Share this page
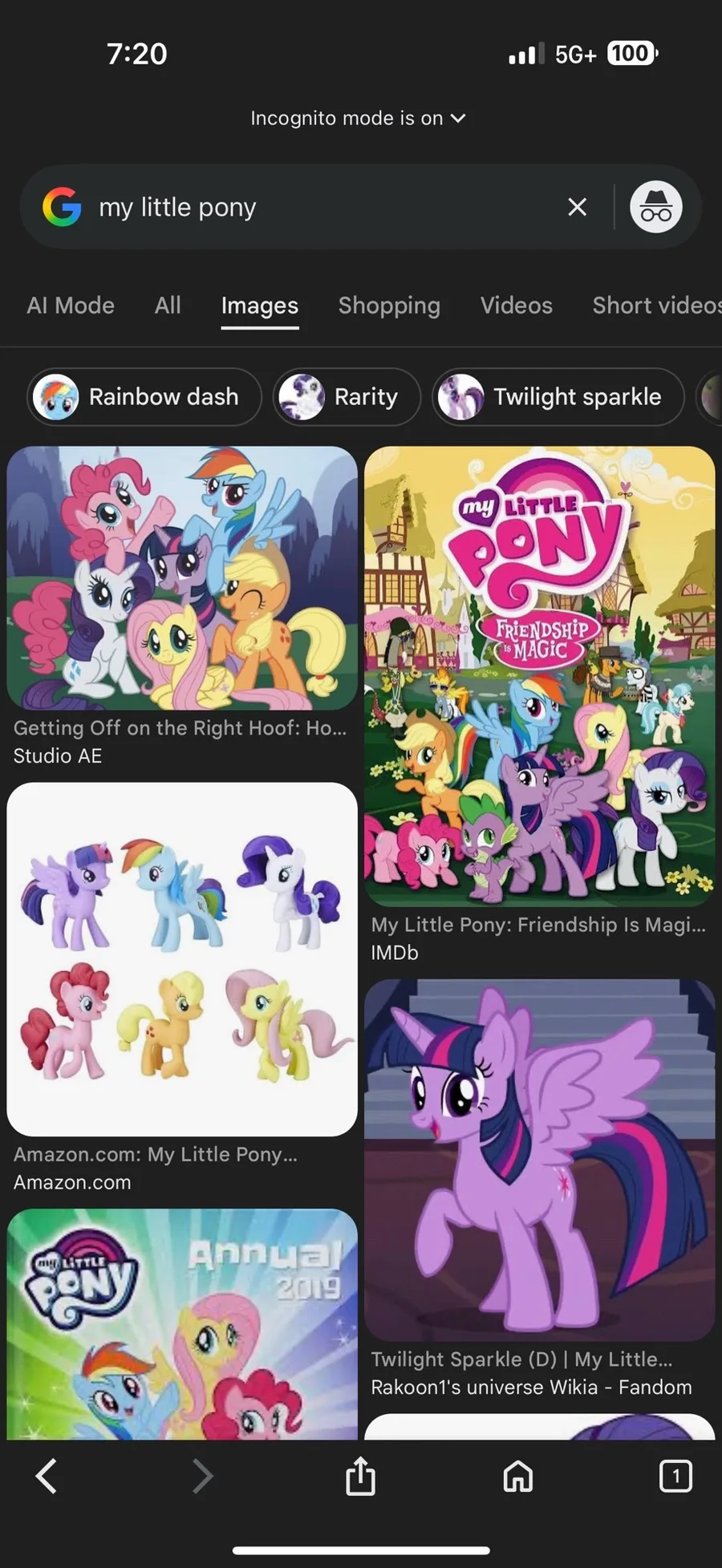722x1568 pixels. 360,1476
